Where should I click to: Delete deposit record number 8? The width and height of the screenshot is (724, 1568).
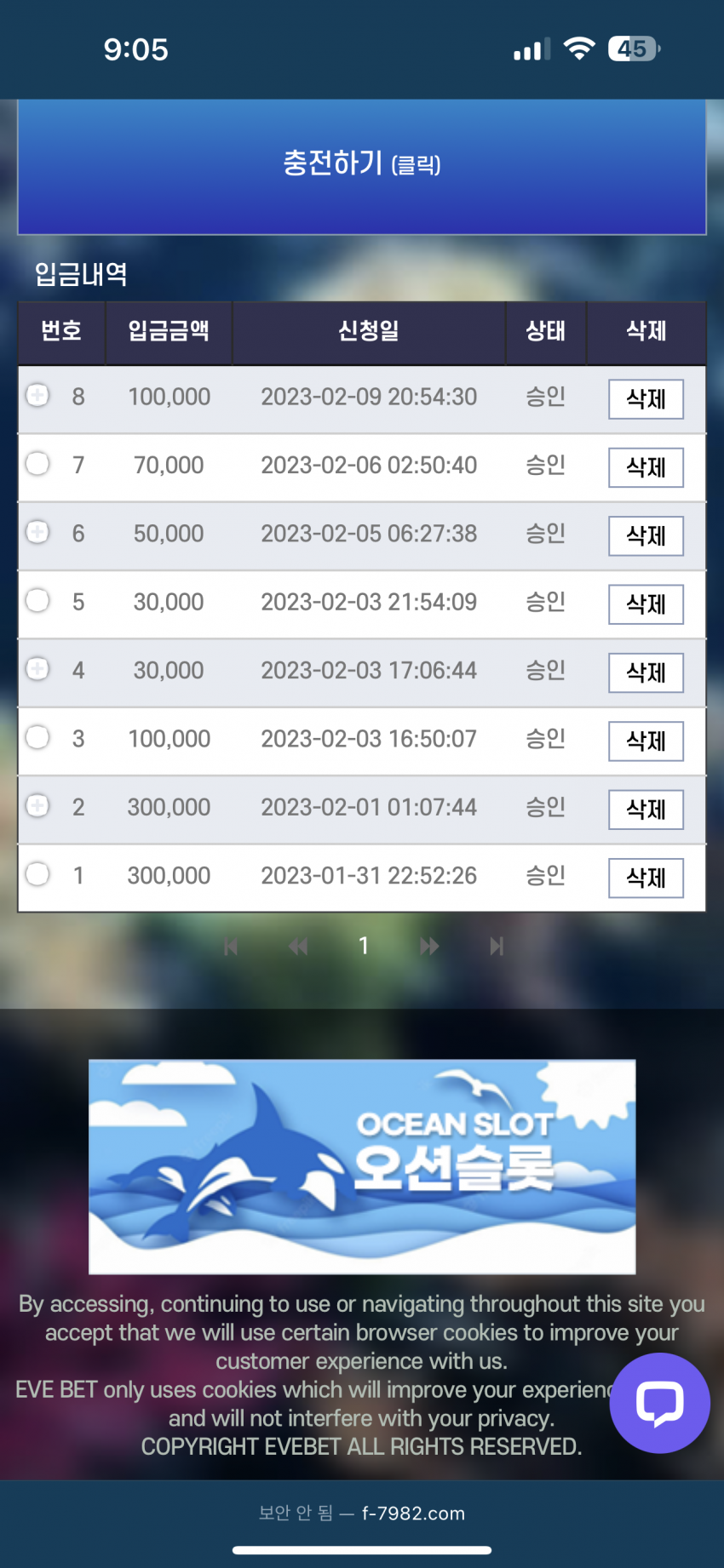(x=646, y=398)
